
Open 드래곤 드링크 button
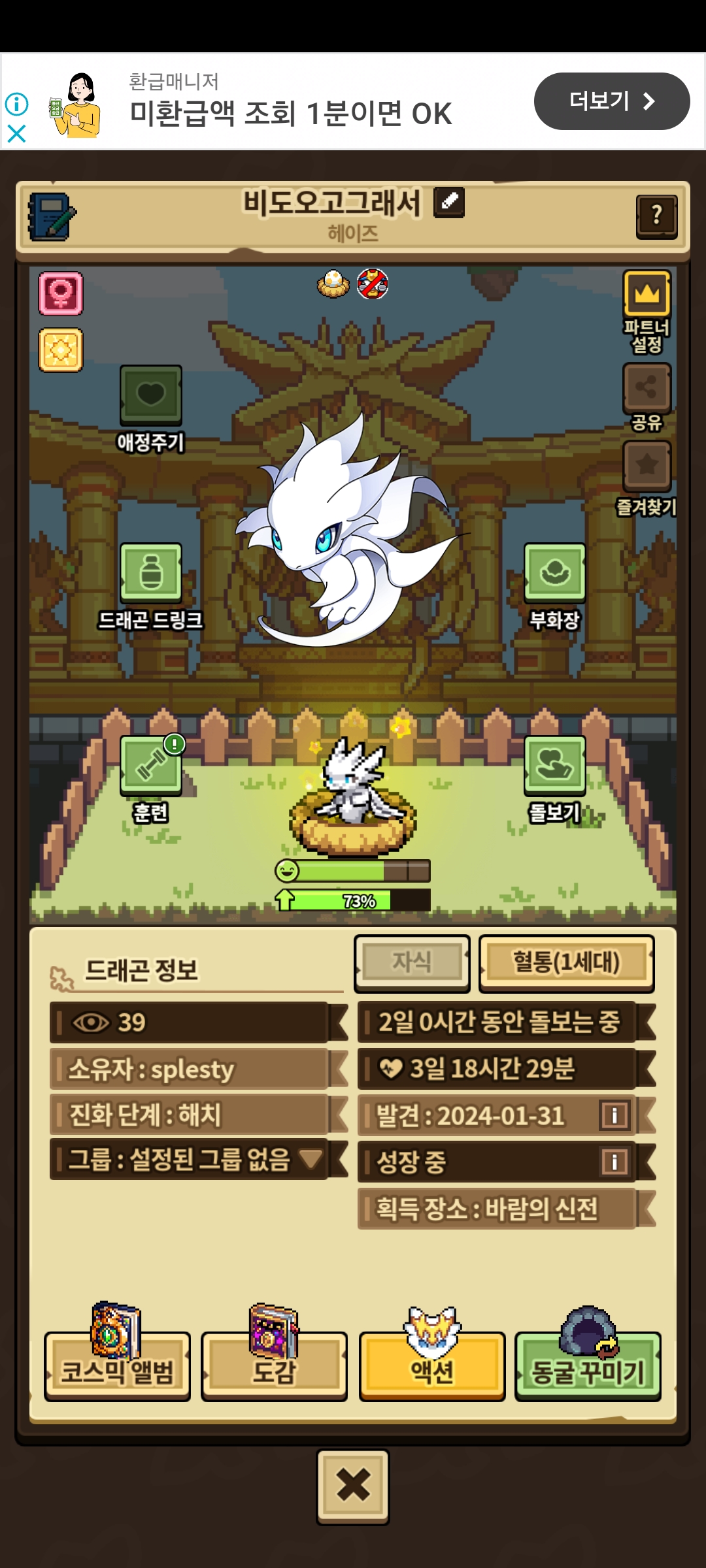(x=150, y=573)
